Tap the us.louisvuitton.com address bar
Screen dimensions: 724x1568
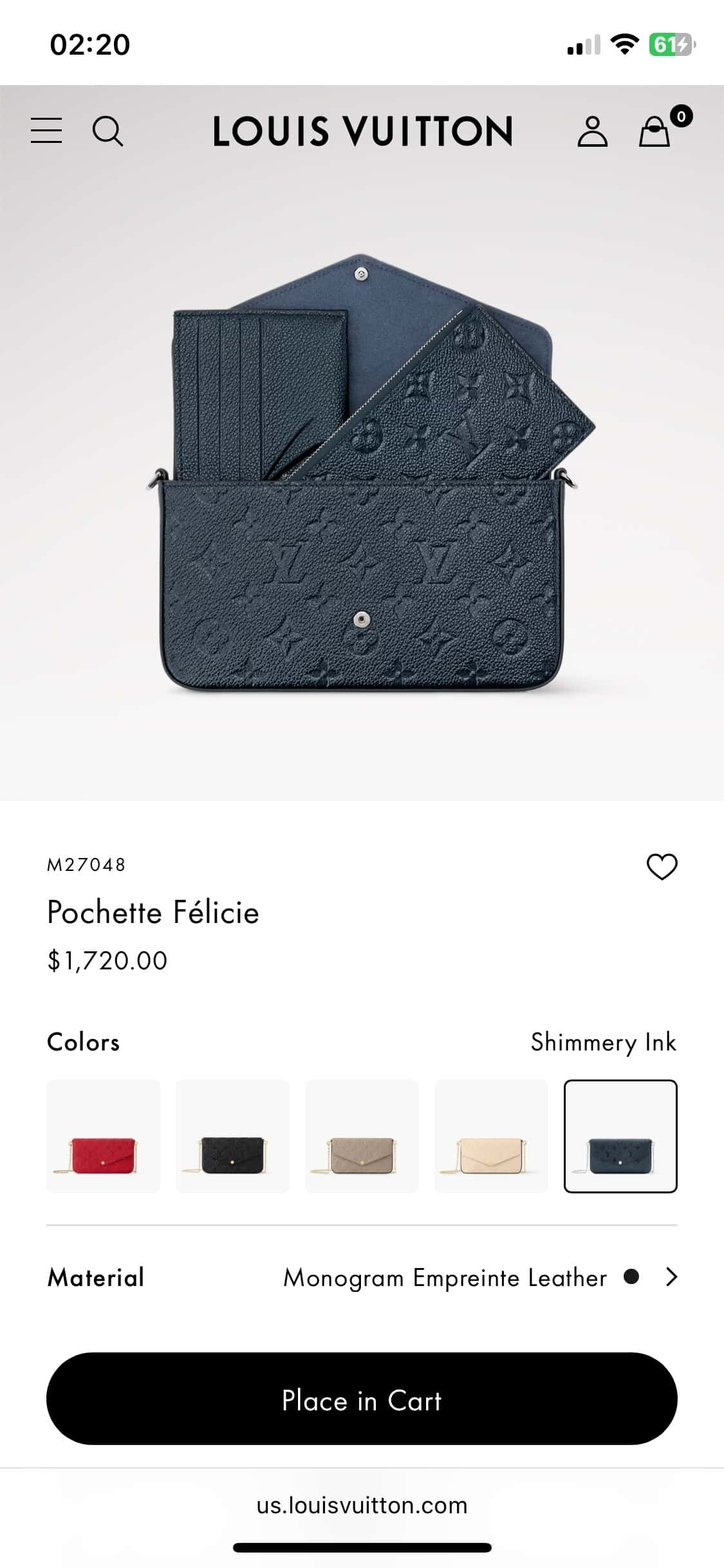click(362, 1506)
